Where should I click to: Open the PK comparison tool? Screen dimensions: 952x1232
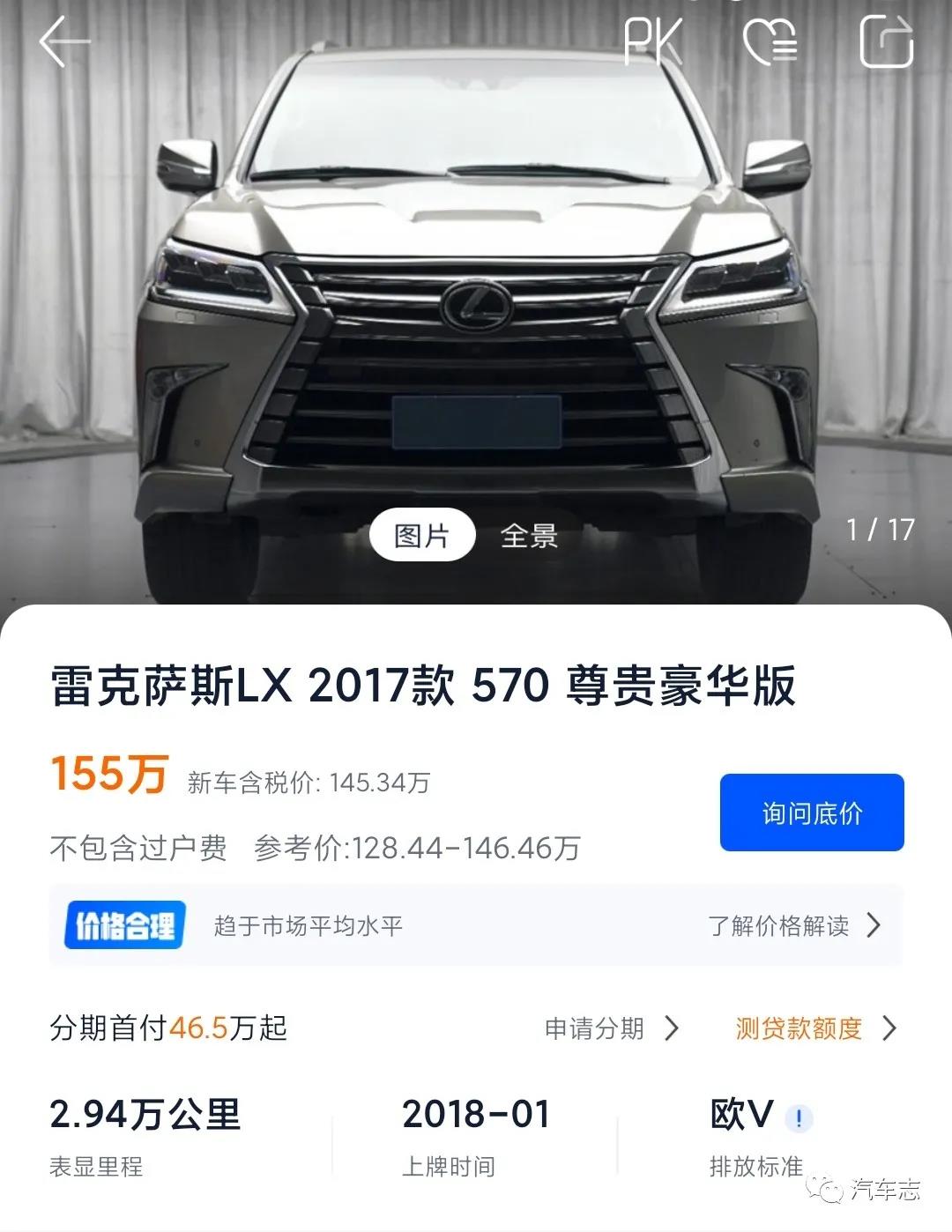[651, 39]
